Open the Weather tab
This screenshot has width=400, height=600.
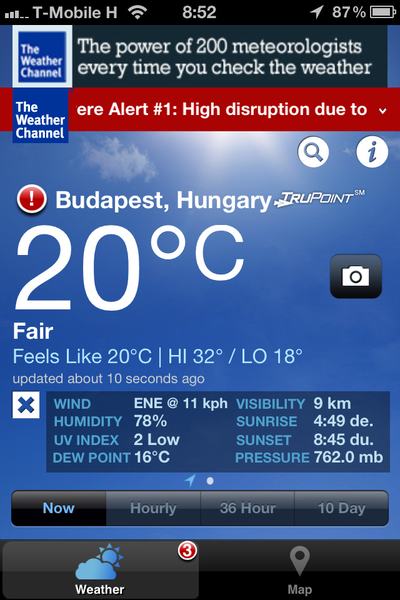[100, 570]
